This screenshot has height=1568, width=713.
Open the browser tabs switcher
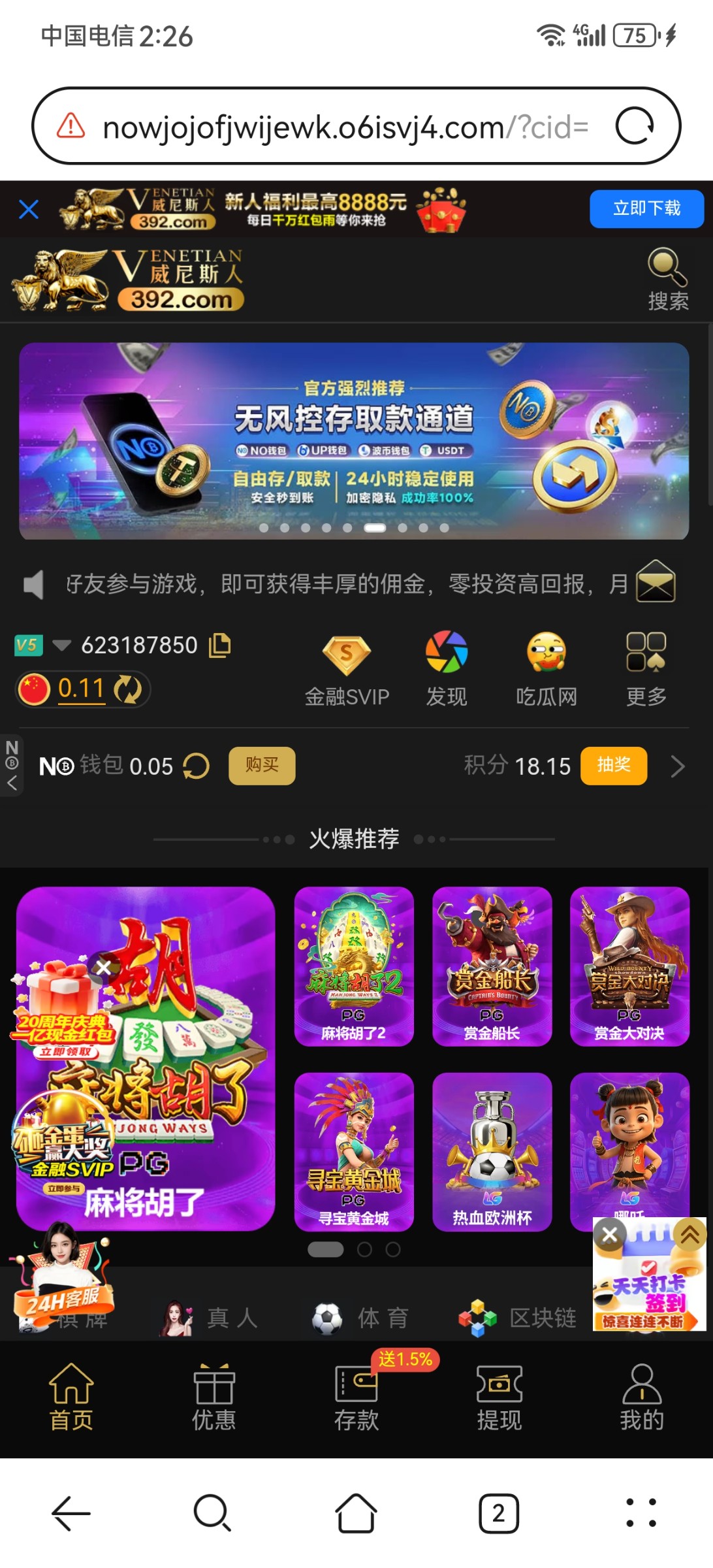499,1513
